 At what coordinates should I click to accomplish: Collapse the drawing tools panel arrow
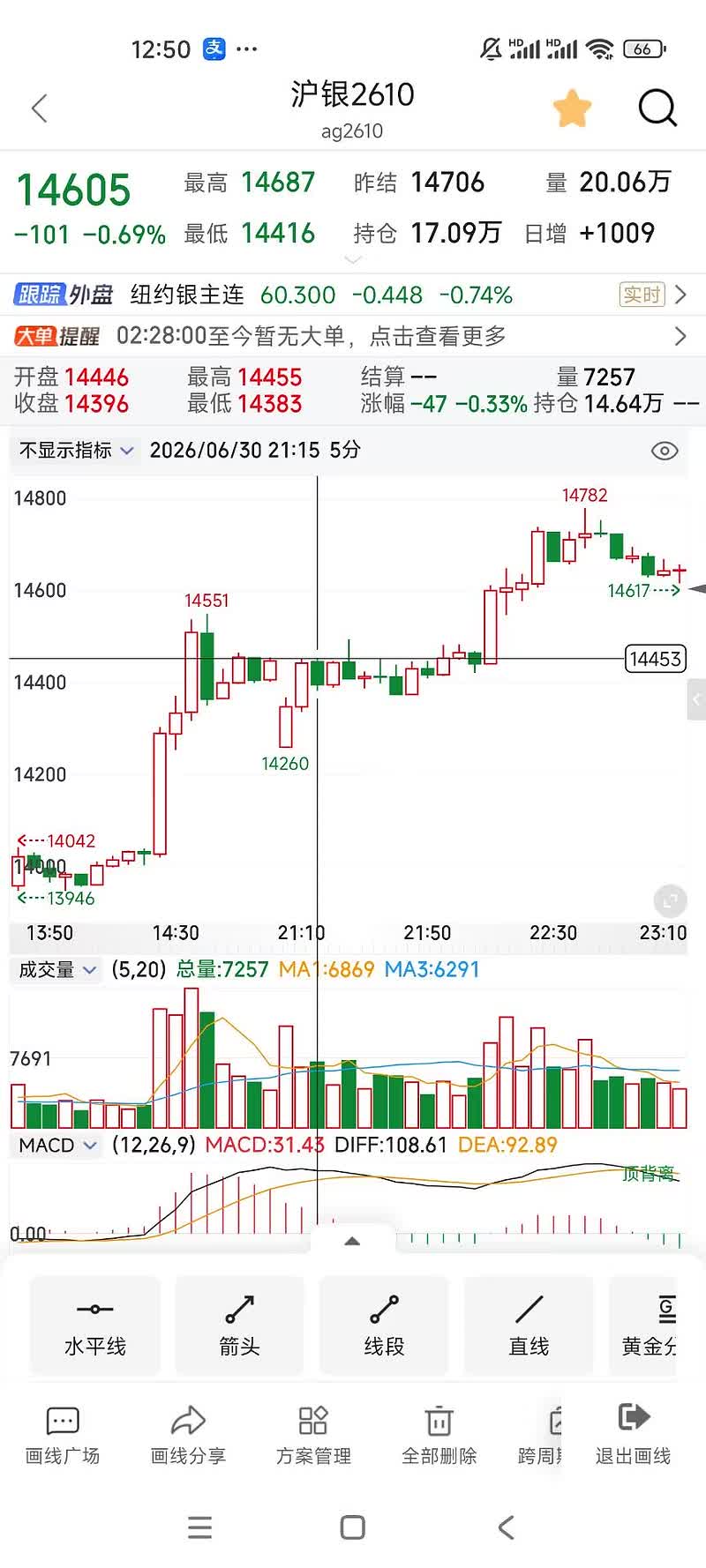coord(352,1241)
